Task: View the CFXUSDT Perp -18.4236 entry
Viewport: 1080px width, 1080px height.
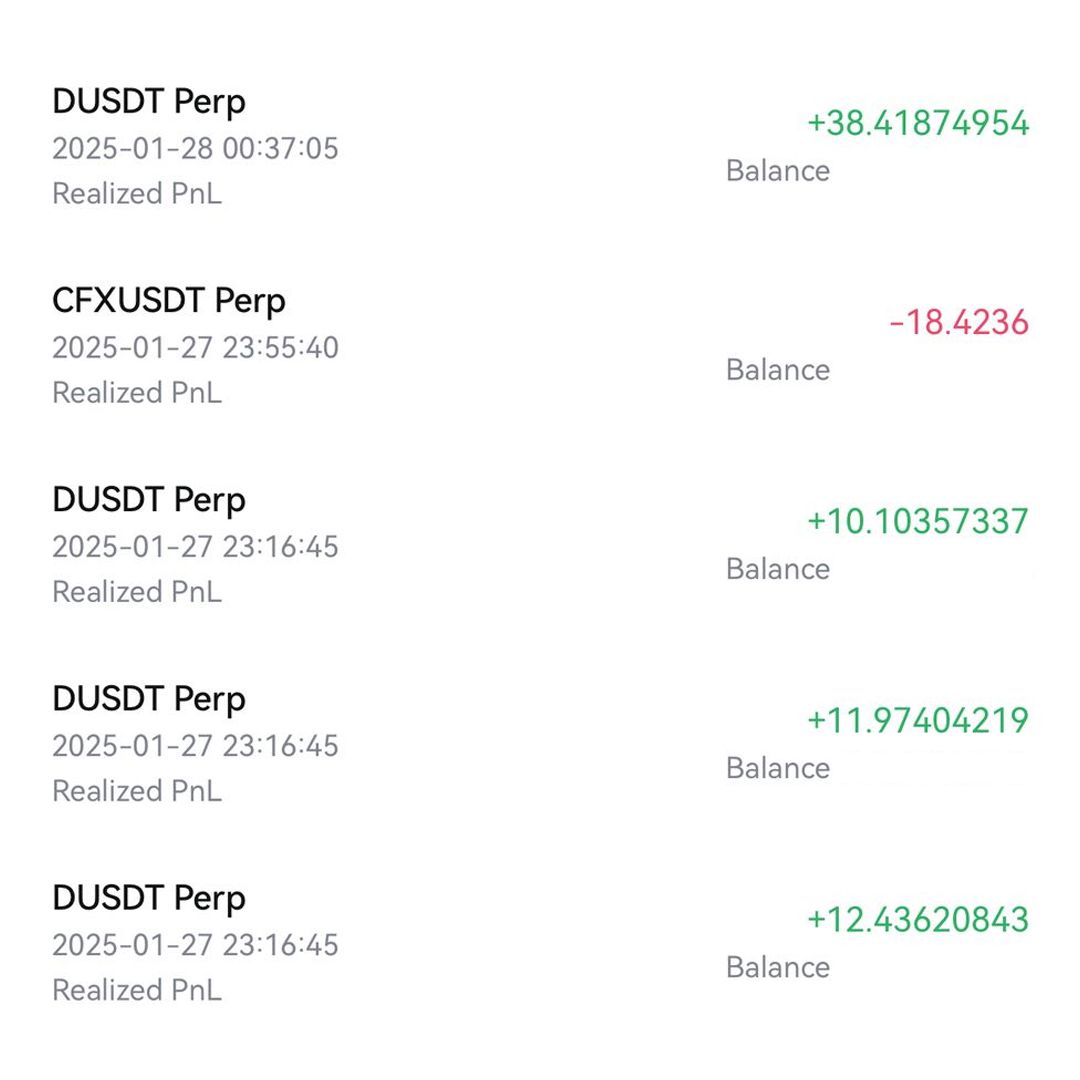Action: point(540,345)
